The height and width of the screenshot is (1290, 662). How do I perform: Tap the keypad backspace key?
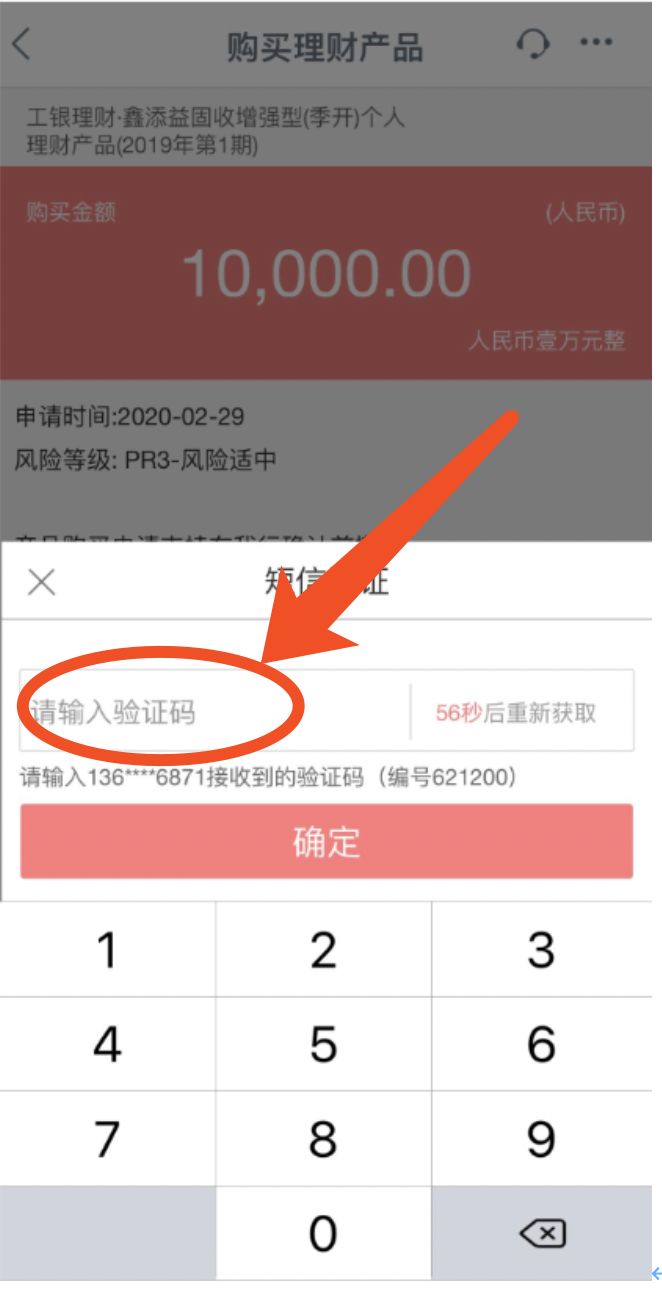coord(543,1233)
